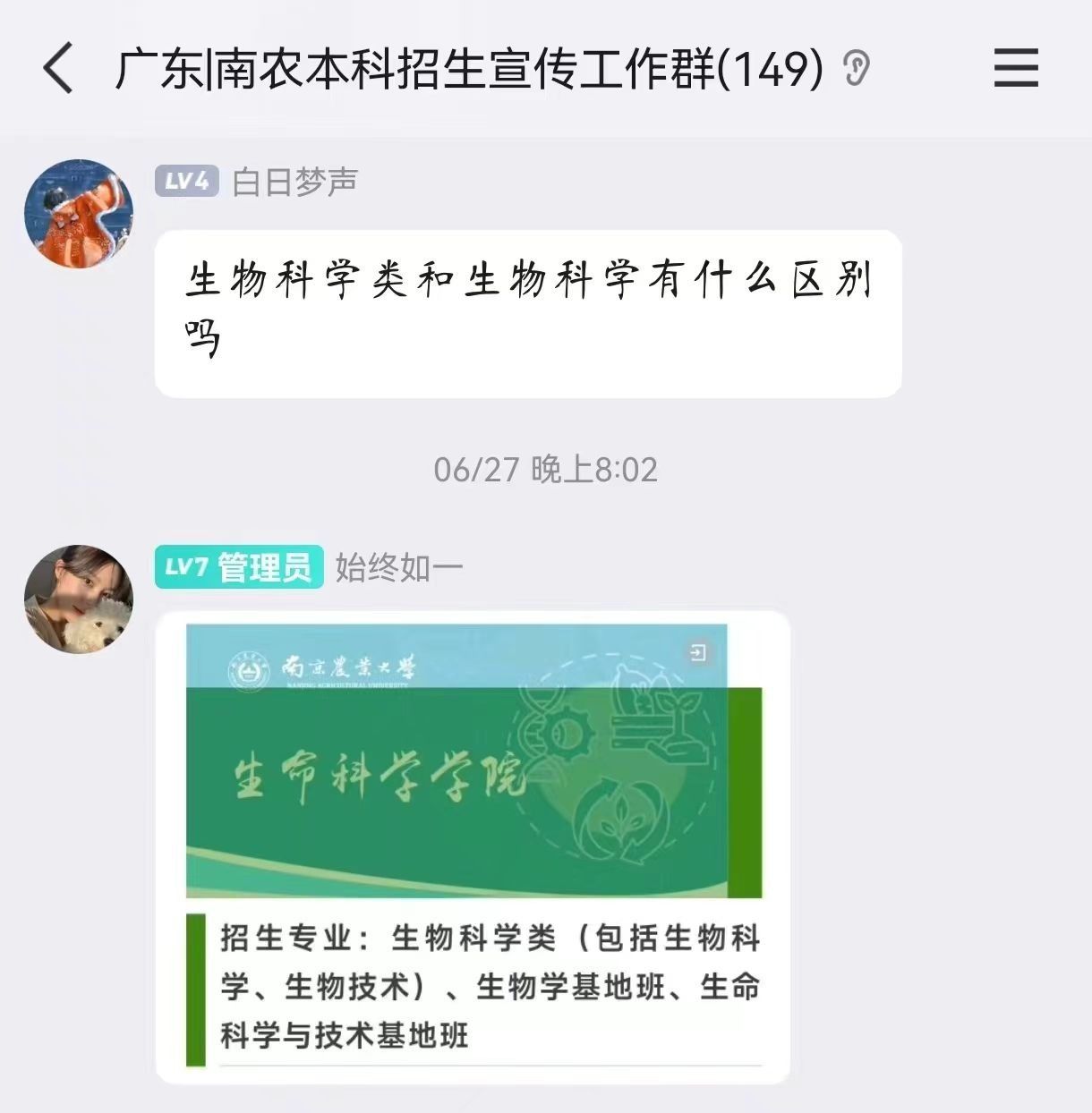This screenshot has height=1113, width=1092.
Task: Open the group menu with three lines
Action: pos(1016,69)
